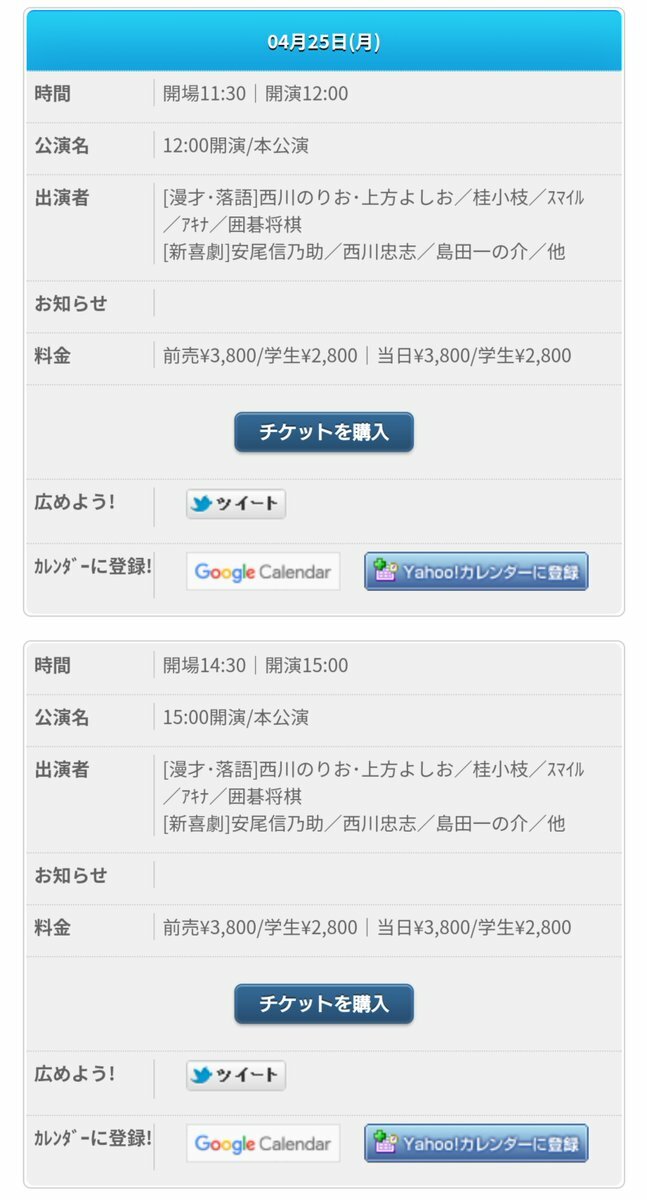This screenshot has height=1200, width=647.
Task: Add 12:00 show to Google Calendar
Action: click(x=263, y=572)
